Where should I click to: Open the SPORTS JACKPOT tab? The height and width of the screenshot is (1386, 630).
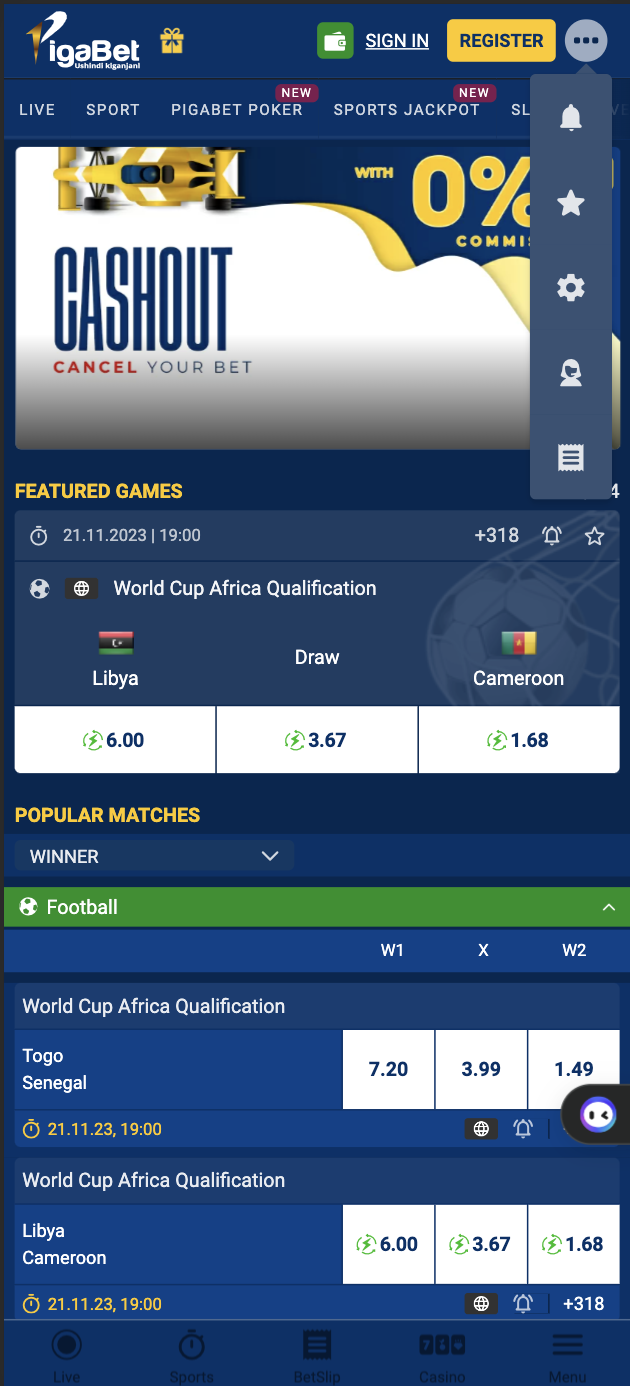click(x=407, y=110)
